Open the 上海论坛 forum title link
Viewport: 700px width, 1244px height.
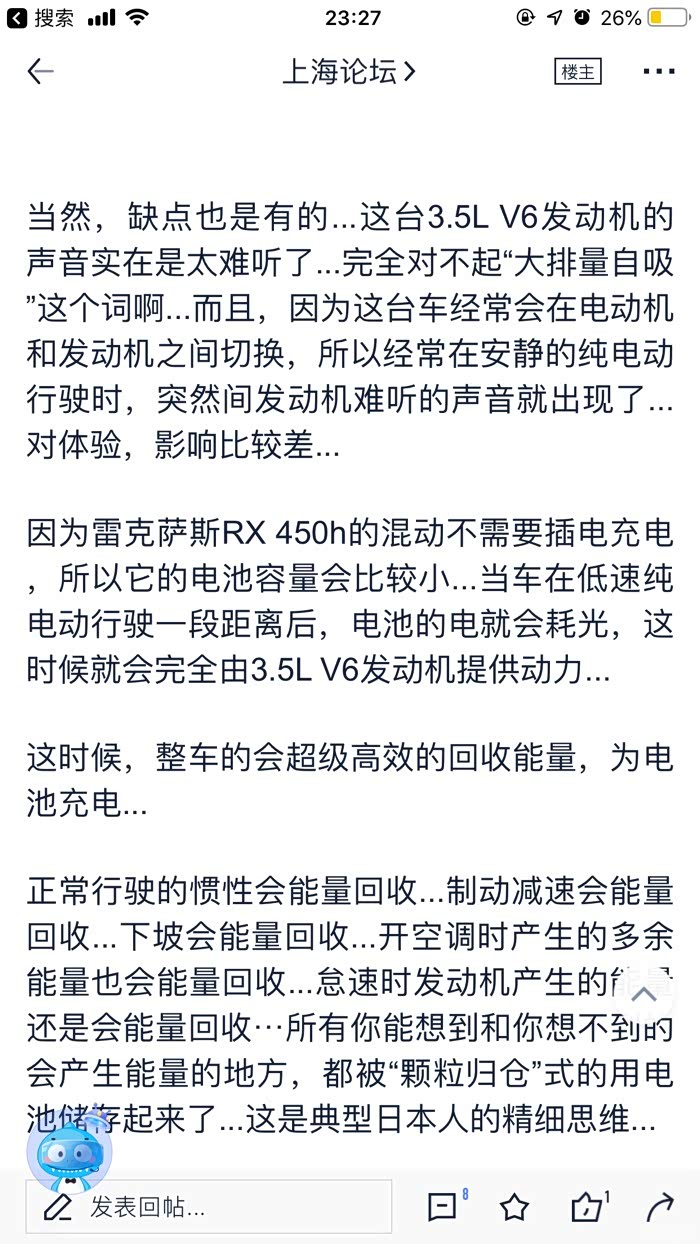point(349,72)
